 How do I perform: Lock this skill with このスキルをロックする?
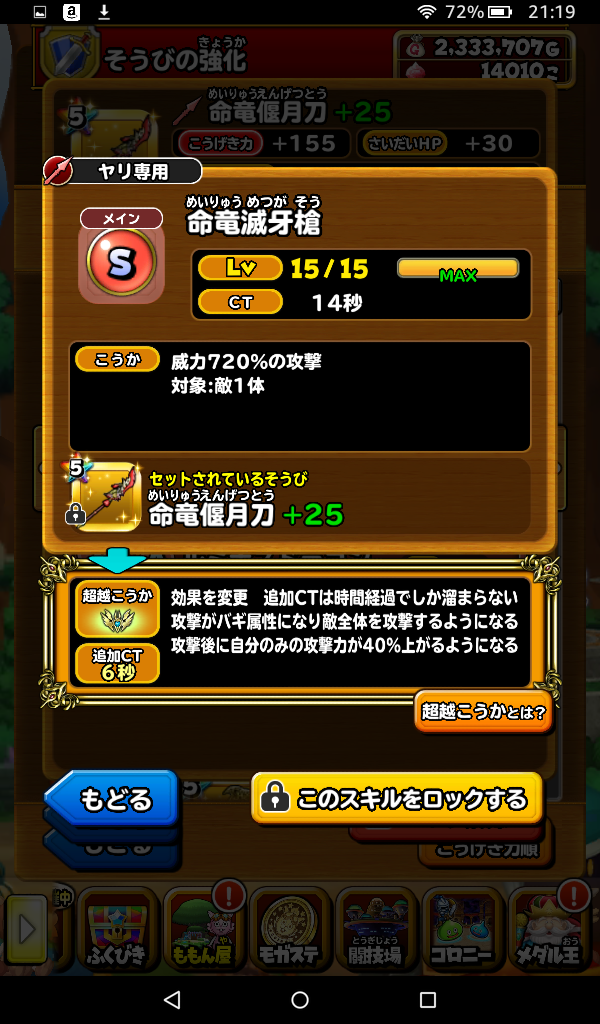coord(396,798)
